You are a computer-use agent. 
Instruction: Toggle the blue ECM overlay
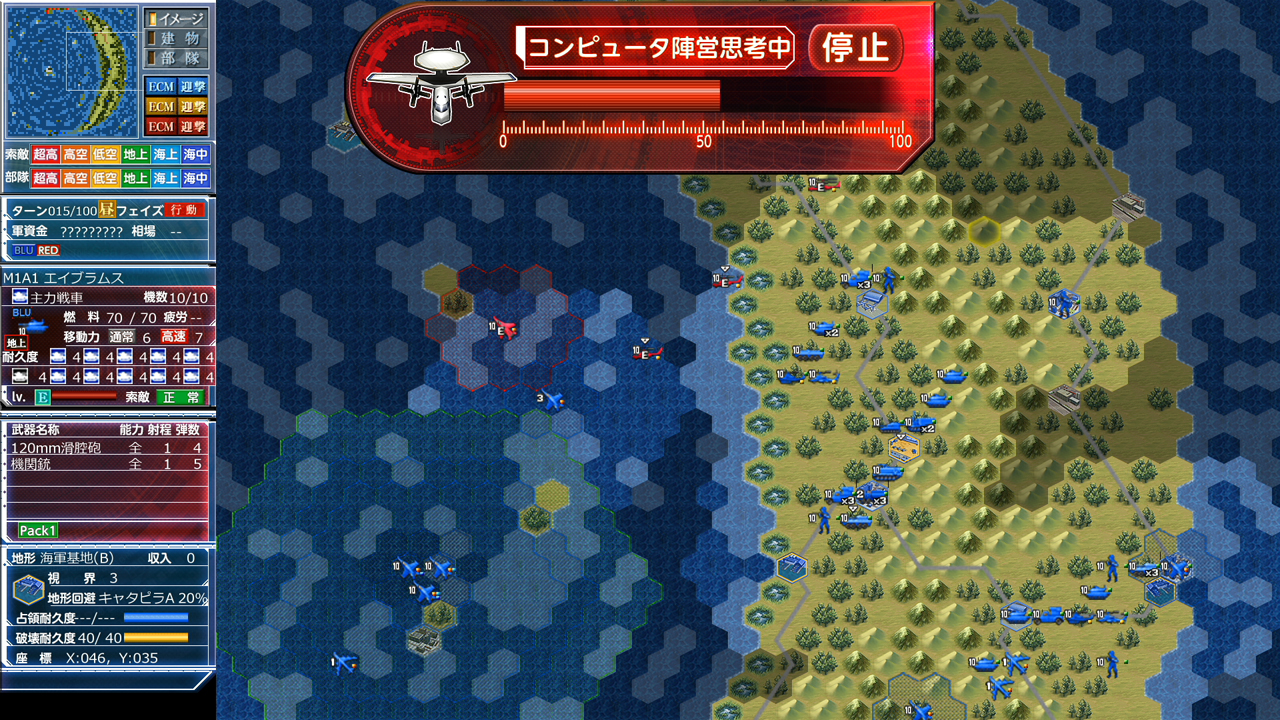(161, 87)
